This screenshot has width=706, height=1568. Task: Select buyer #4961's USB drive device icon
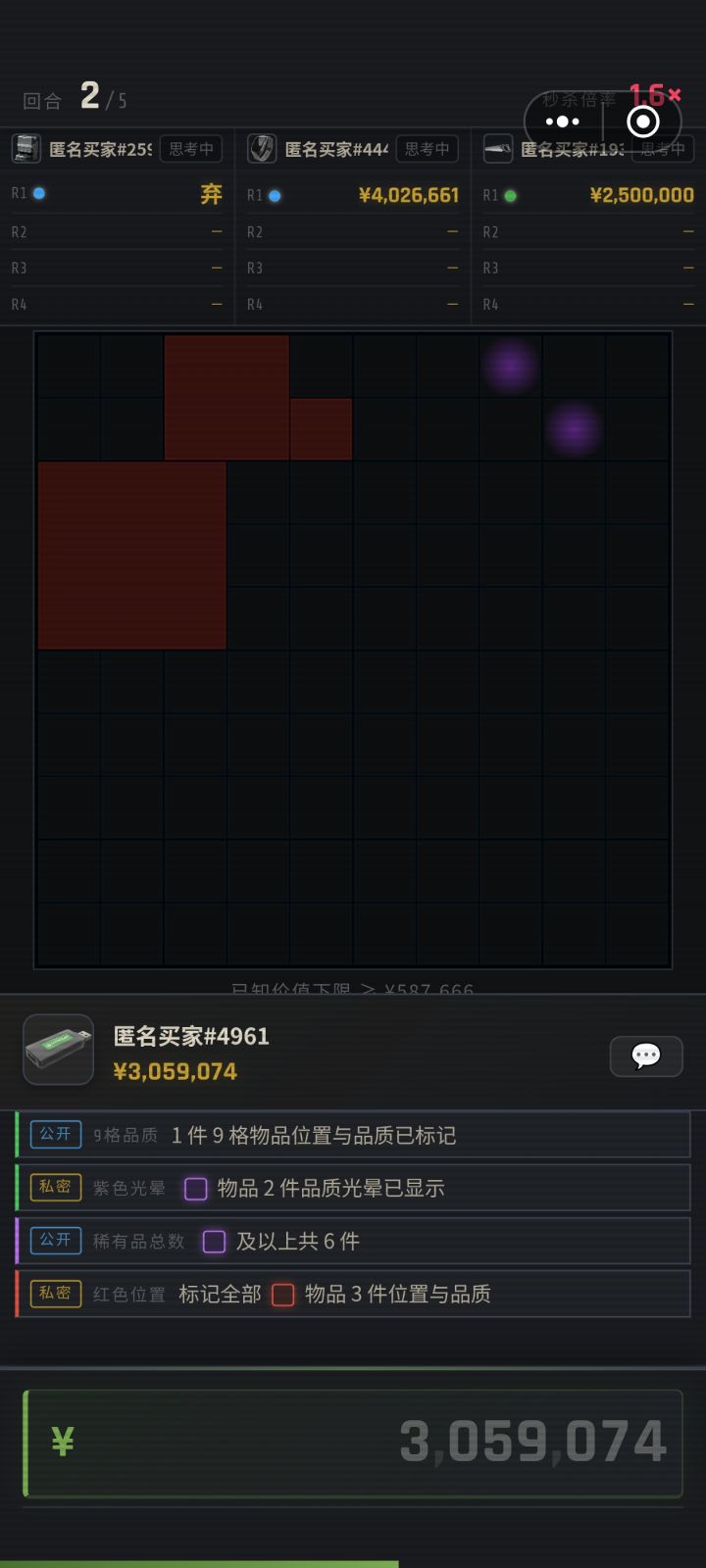[x=57, y=1050]
